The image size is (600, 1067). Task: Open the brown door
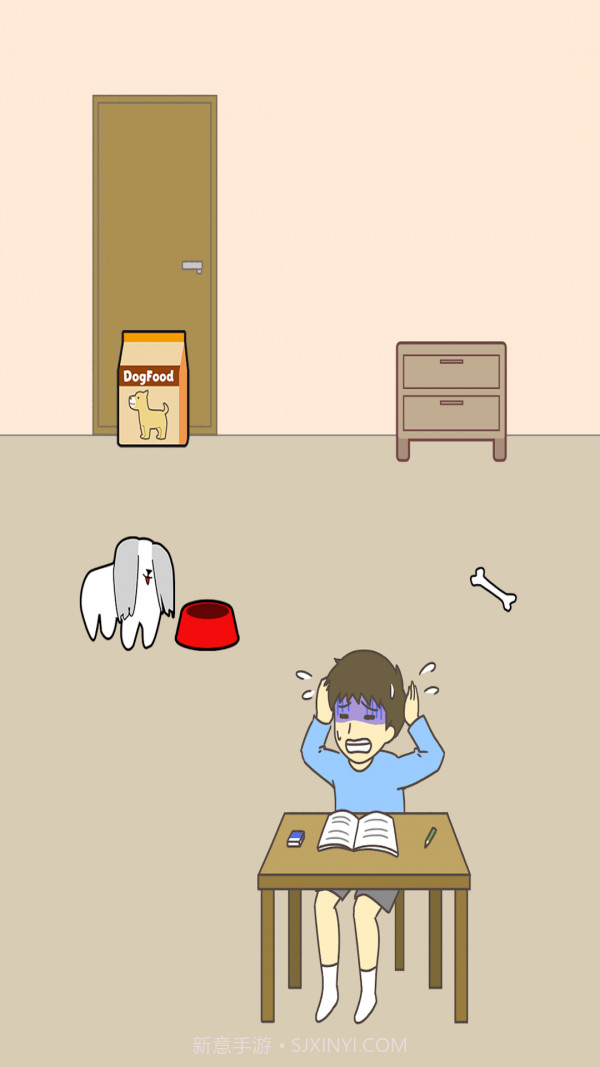155,220
